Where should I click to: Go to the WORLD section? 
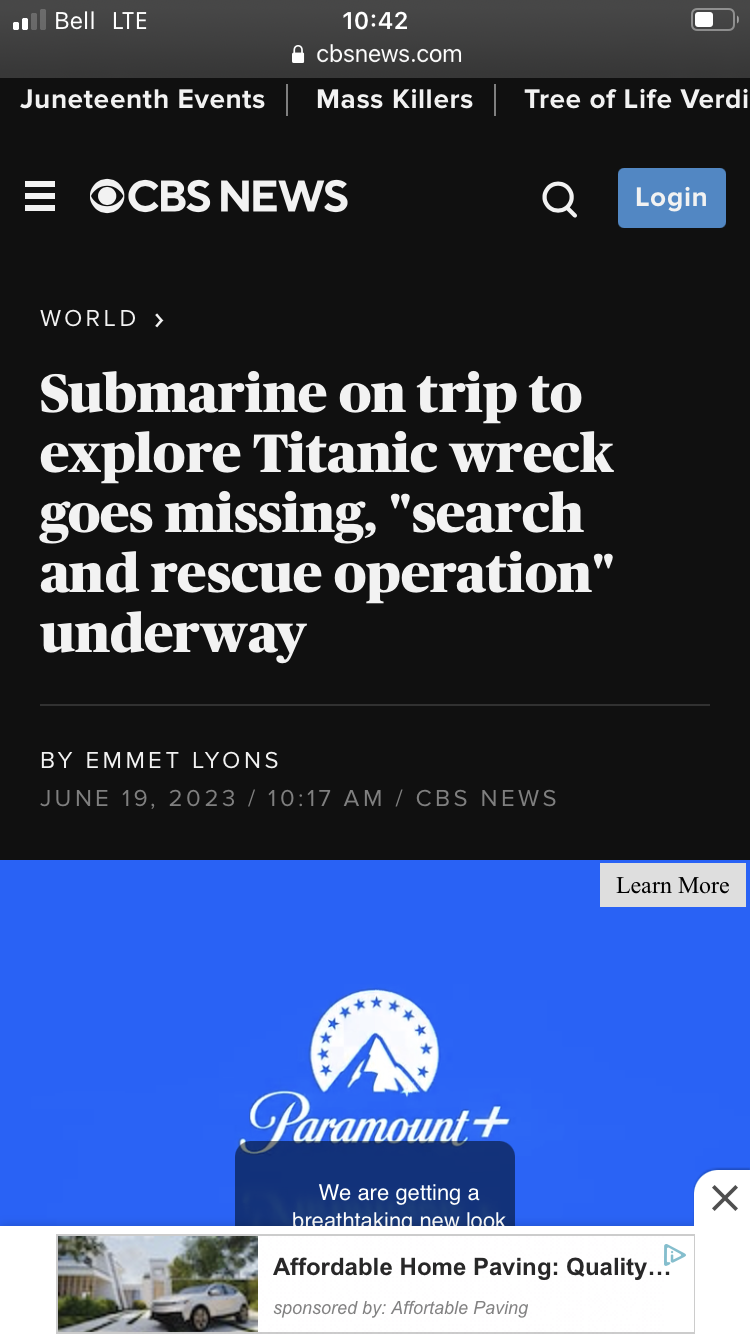102,319
